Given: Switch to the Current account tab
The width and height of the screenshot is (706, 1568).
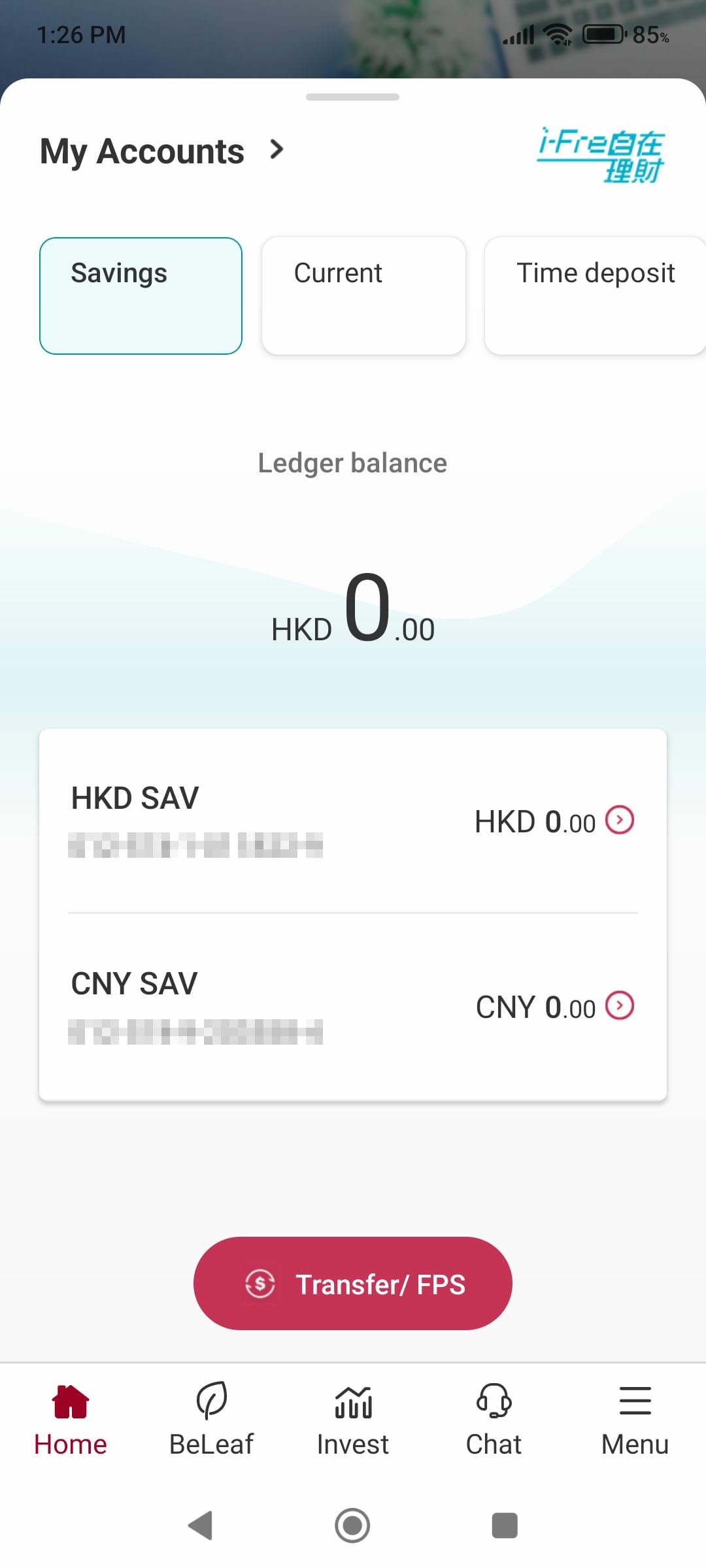Looking at the screenshot, I should 363,296.
